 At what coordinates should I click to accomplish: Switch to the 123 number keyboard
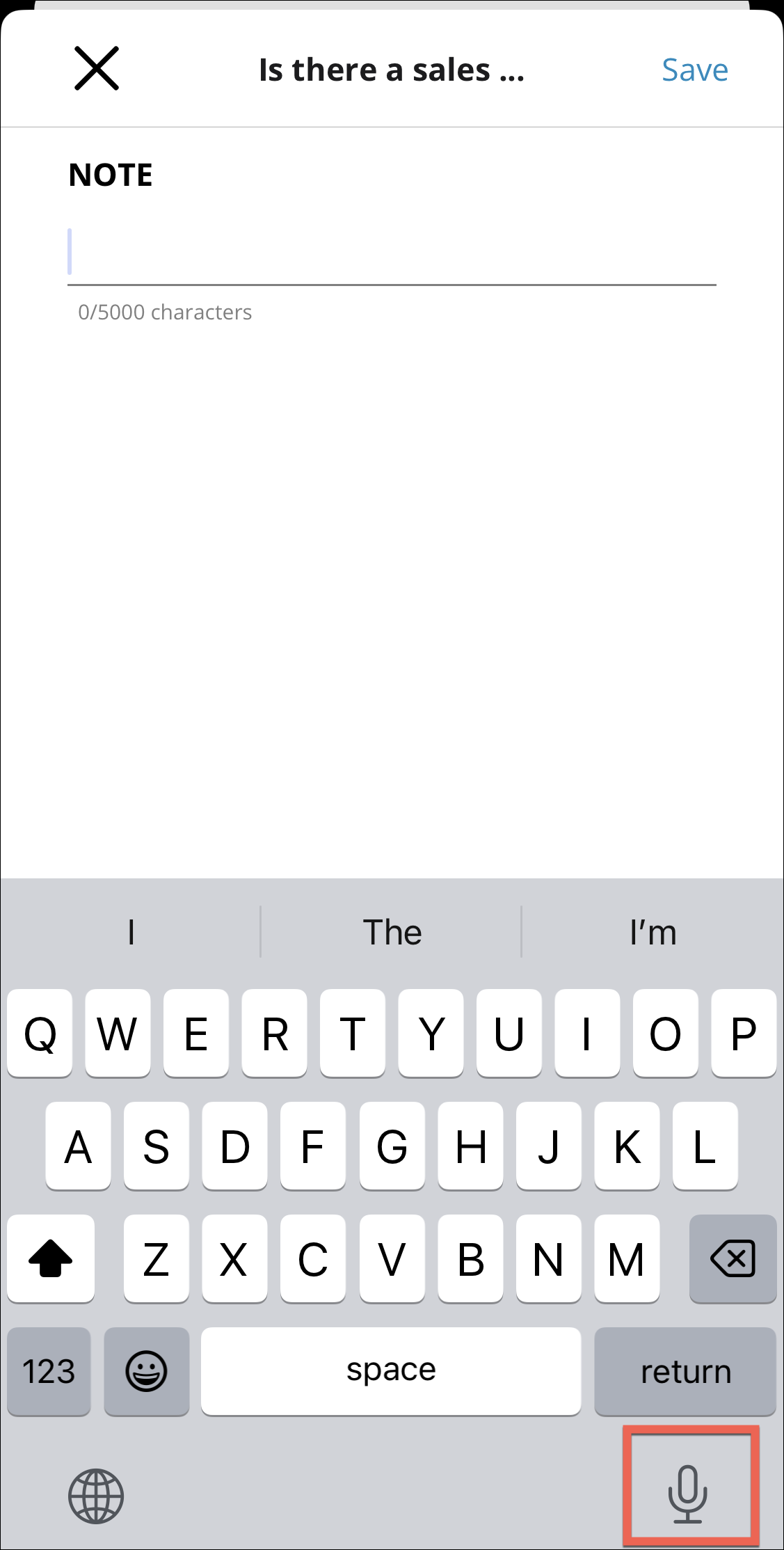point(49,1370)
